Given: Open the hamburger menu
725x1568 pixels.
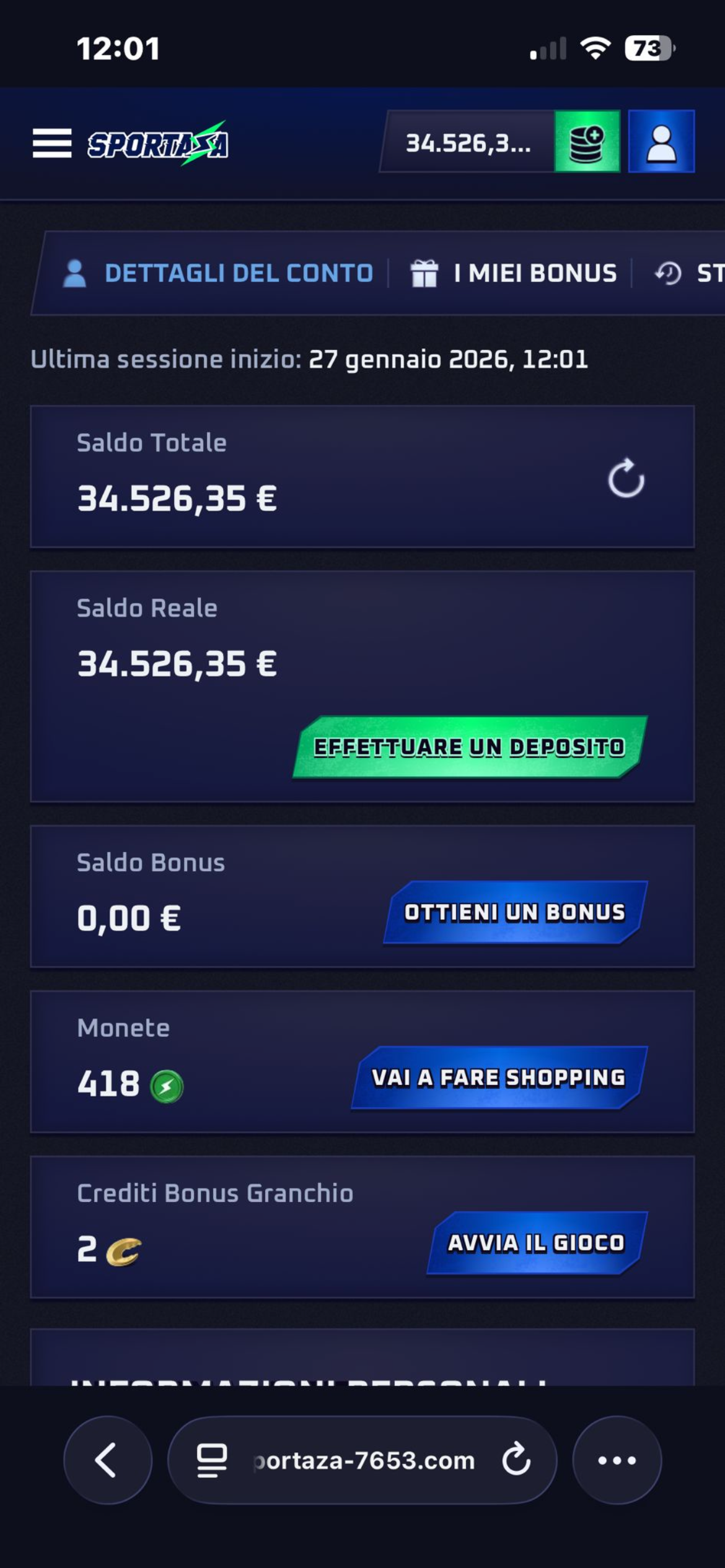Looking at the screenshot, I should point(52,144).
